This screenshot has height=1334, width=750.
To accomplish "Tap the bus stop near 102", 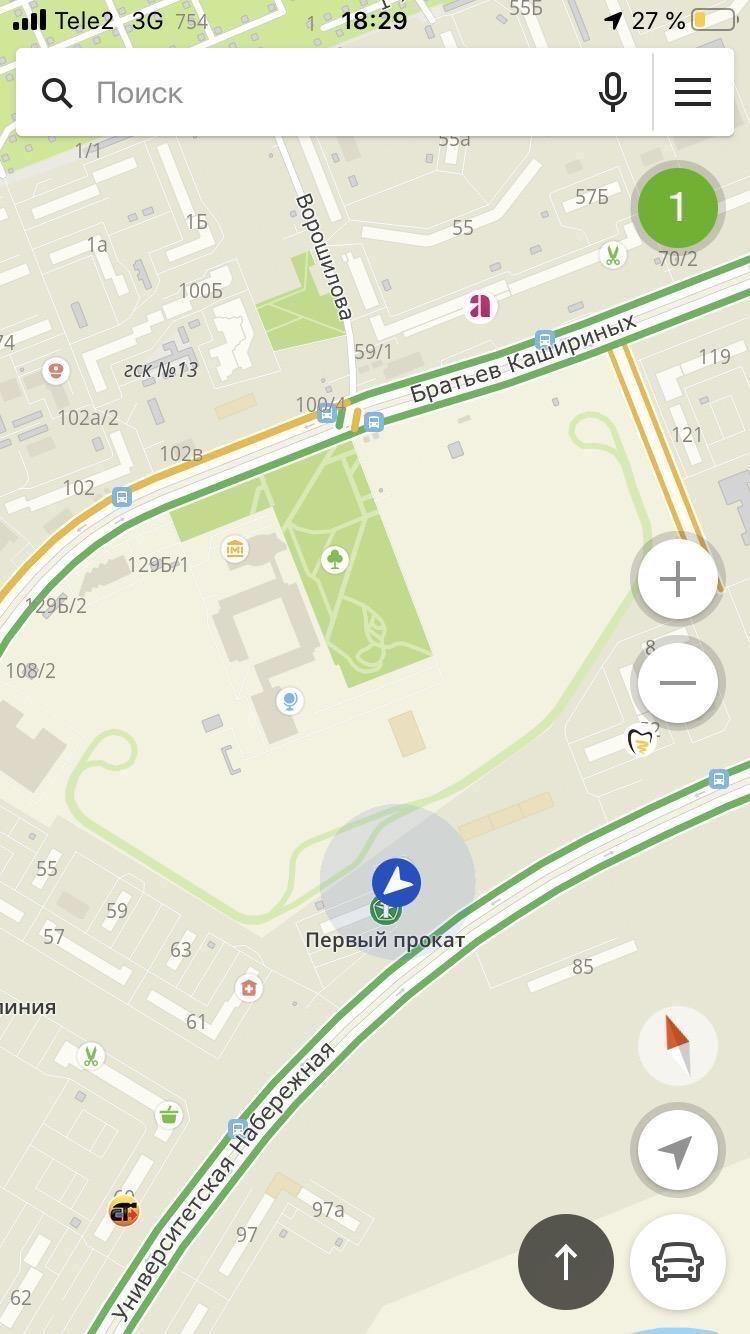I will pos(122,496).
